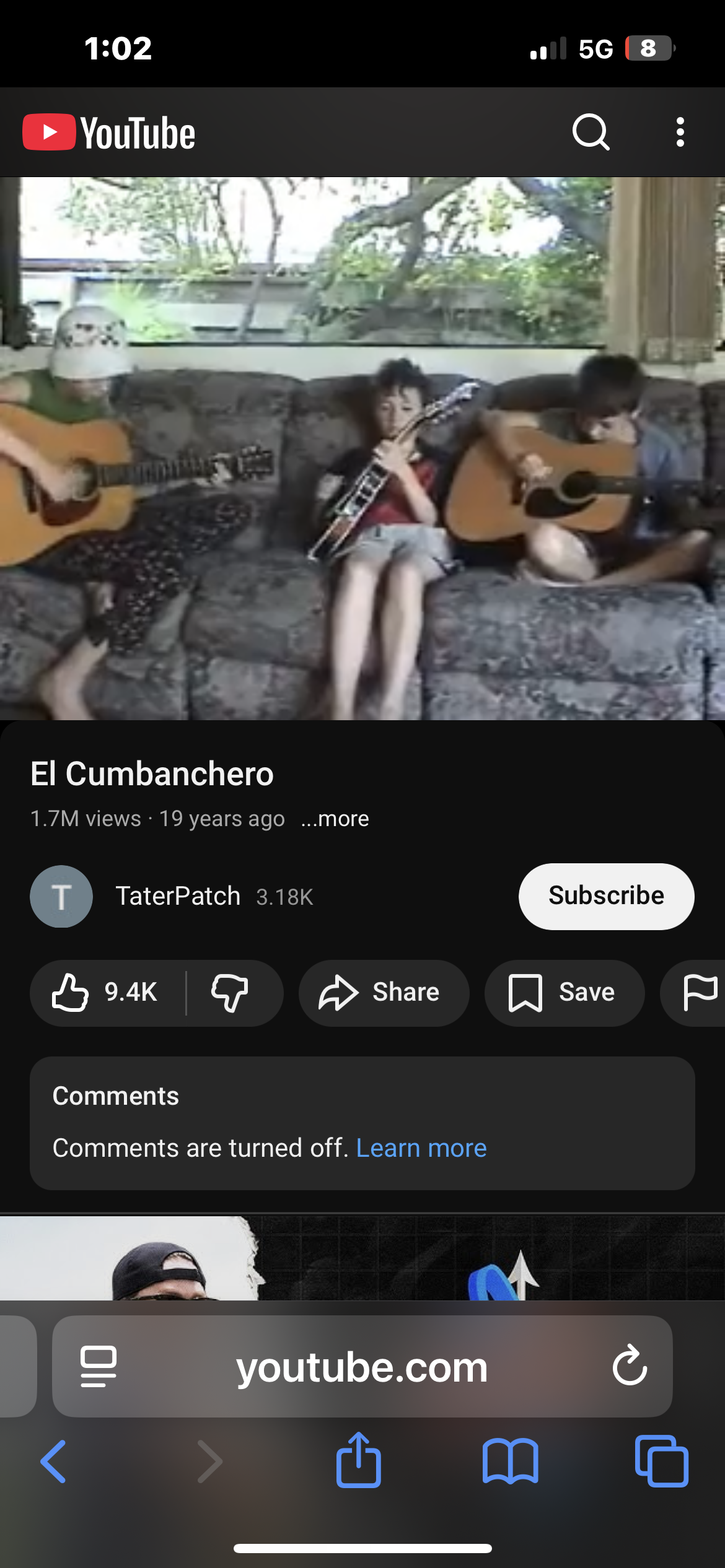Go back to the previous page

pyautogui.click(x=54, y=1461)
